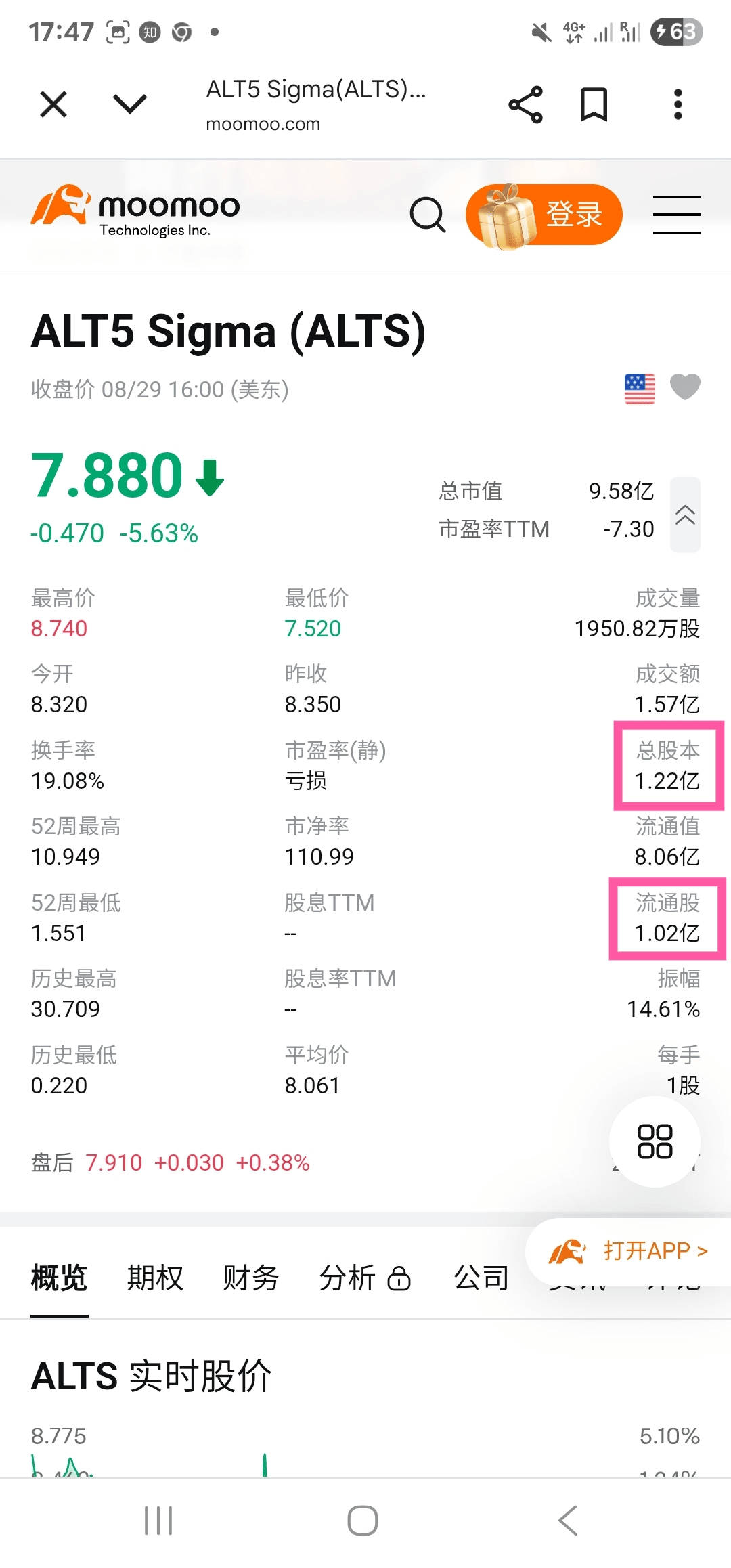The height and width of the screenshot is (1568, 731).
Task: Add ALTS to favorites with heart icon
Action: 685,387
